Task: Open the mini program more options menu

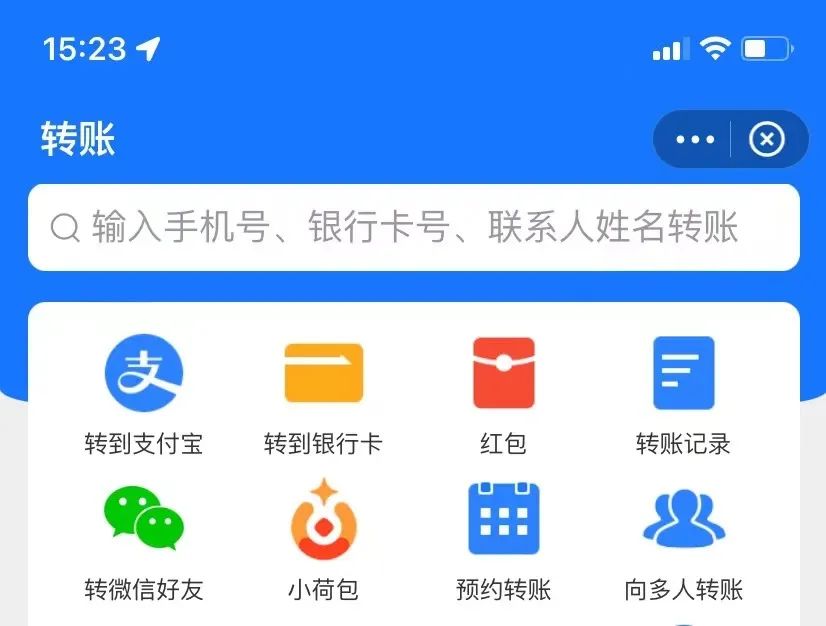Action: tap(695, 140)
